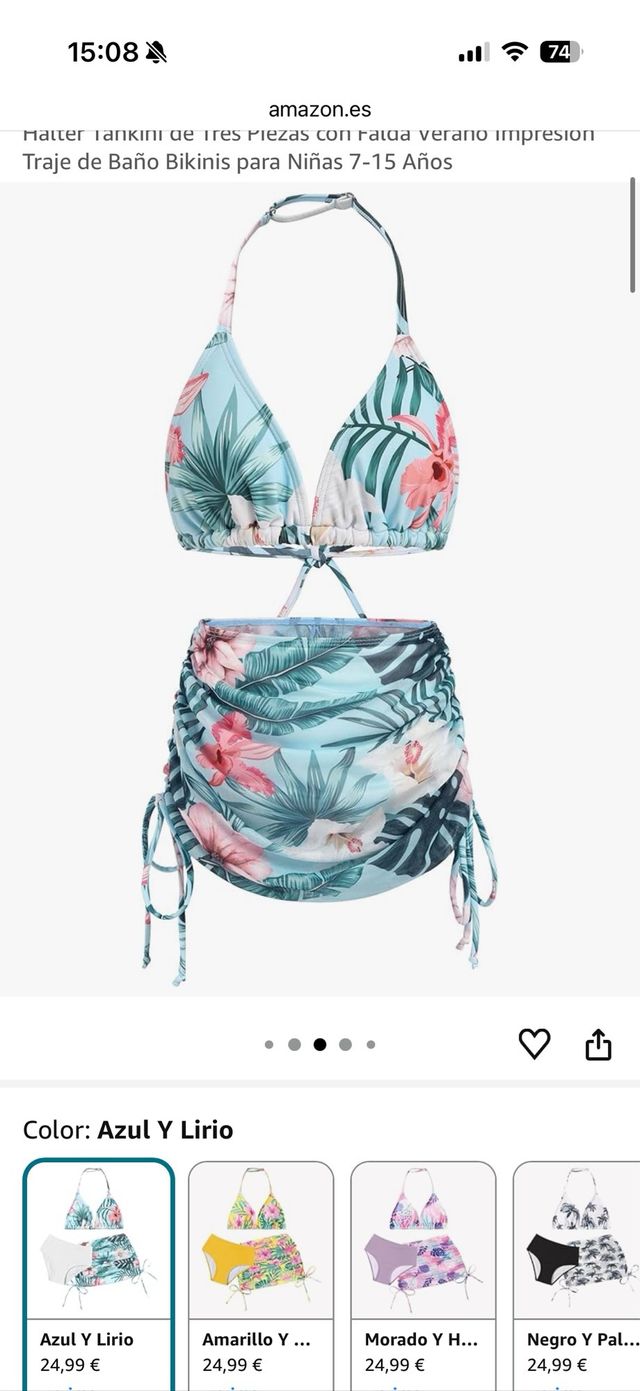Select the Negro color variant
Screen dimensions: 640x1391
(x=580, y=1270)
